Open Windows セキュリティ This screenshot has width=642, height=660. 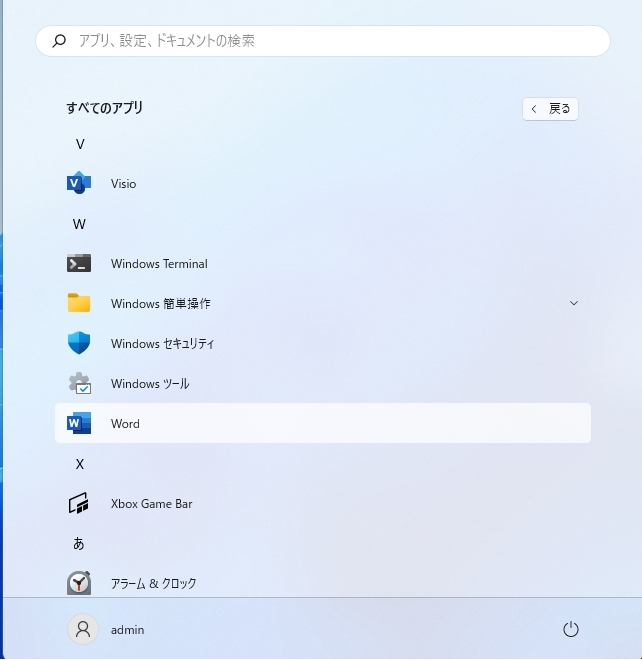click(x=162, y=344)
